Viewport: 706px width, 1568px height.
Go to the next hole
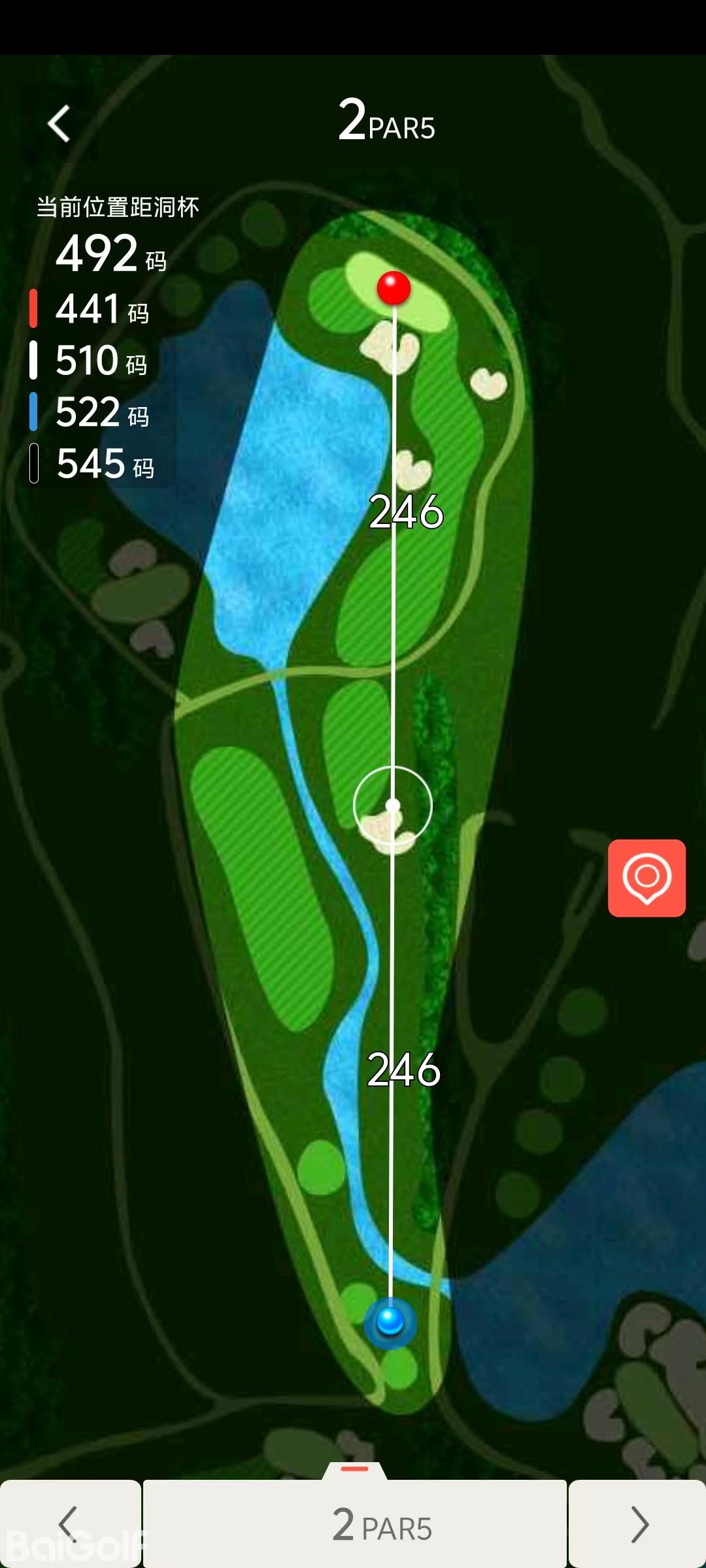click(x=637, y=1524)
